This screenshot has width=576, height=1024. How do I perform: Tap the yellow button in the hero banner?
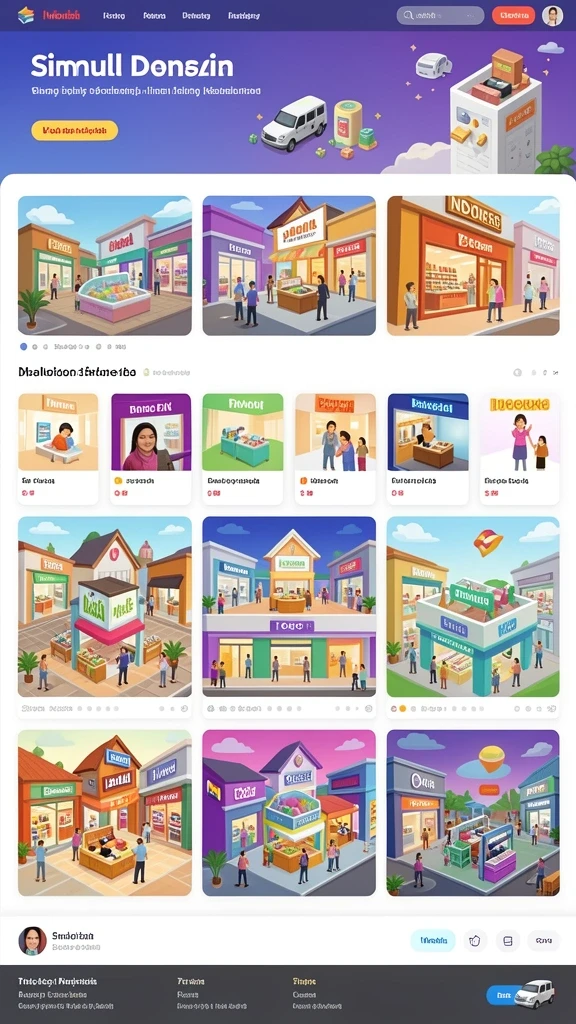(74, 130)
